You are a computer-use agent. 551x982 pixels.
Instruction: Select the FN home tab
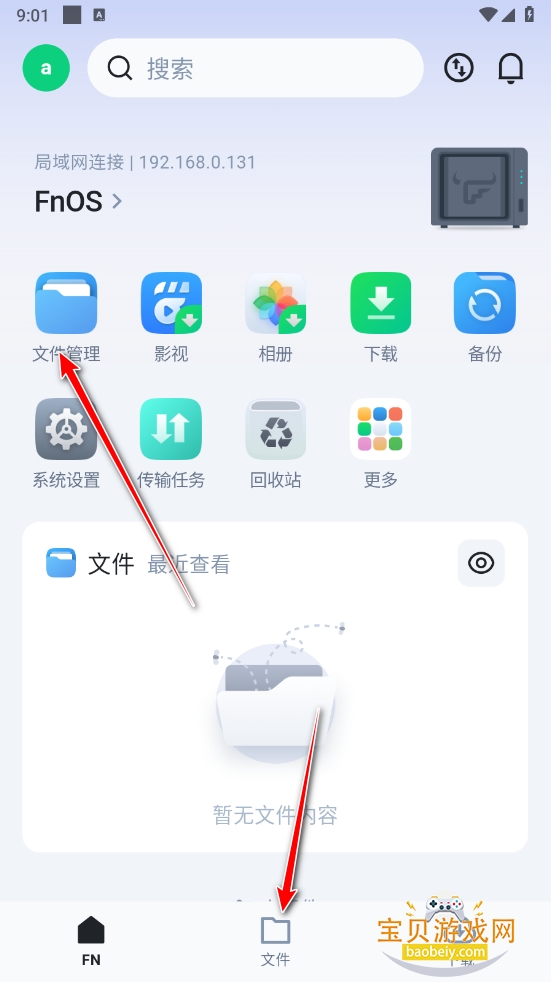91,941
